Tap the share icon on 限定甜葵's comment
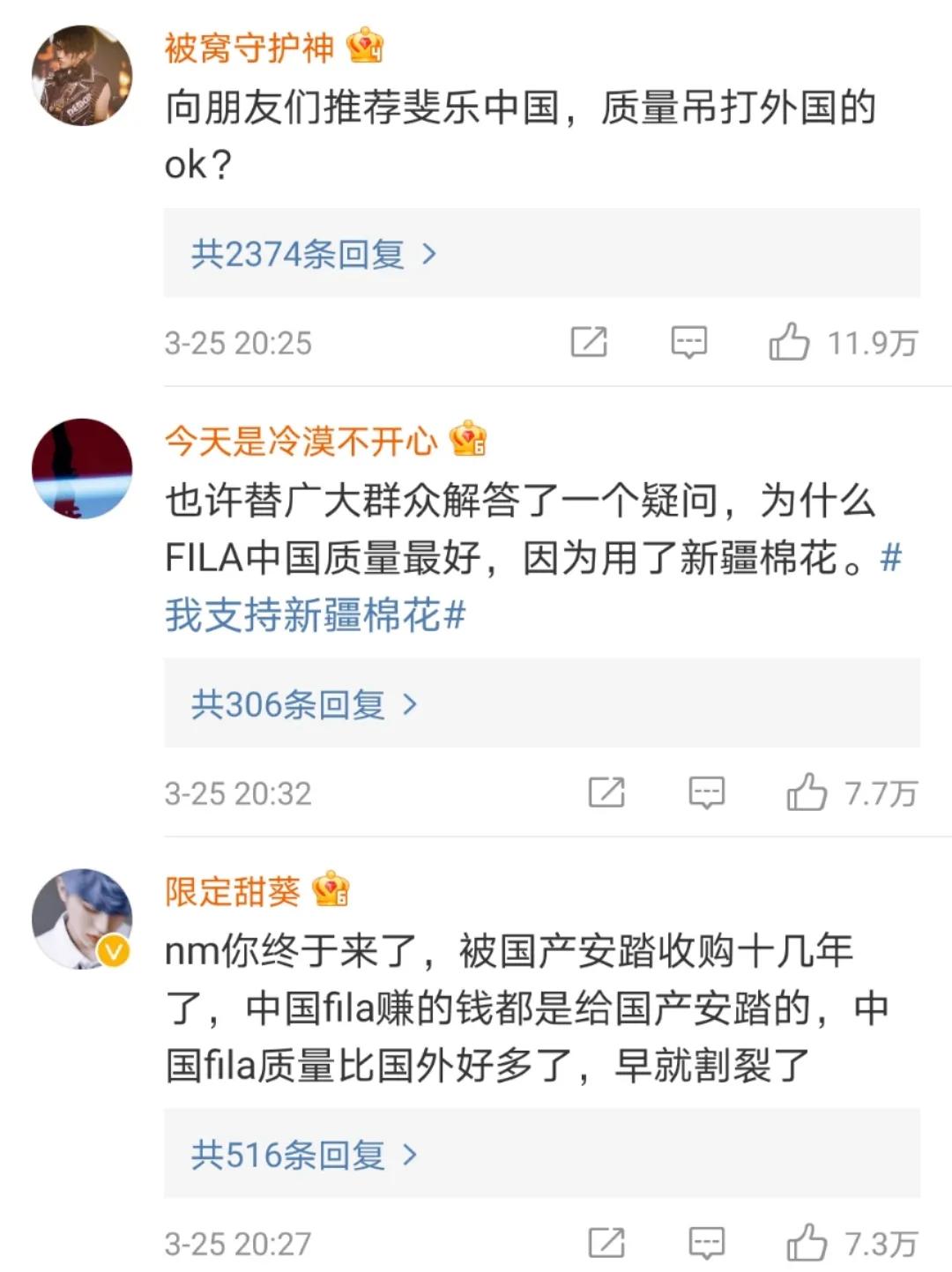Image resolution: width=952 pixels, height=1272 pixels. pos(609,1240)
